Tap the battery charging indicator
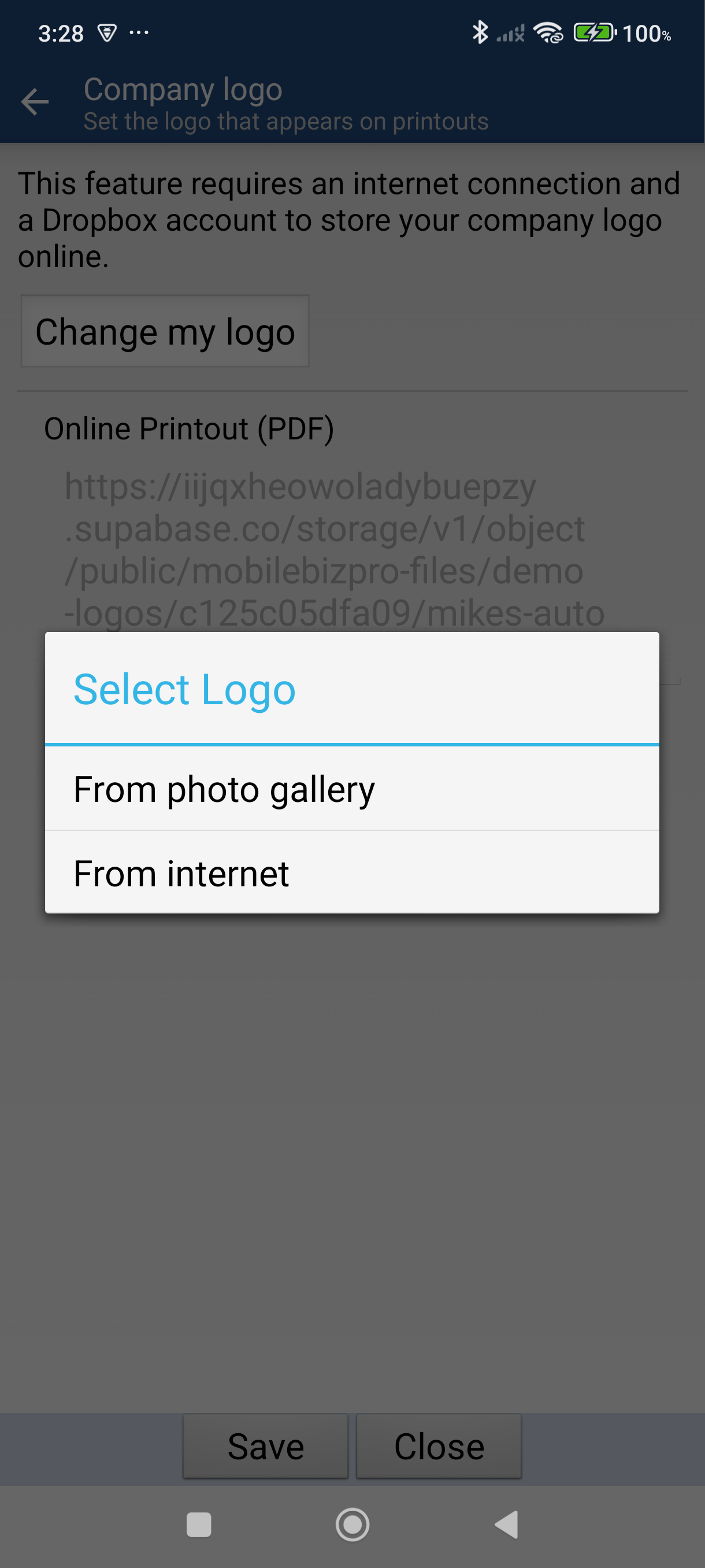The image size is (705, 1568). point(593,35)
